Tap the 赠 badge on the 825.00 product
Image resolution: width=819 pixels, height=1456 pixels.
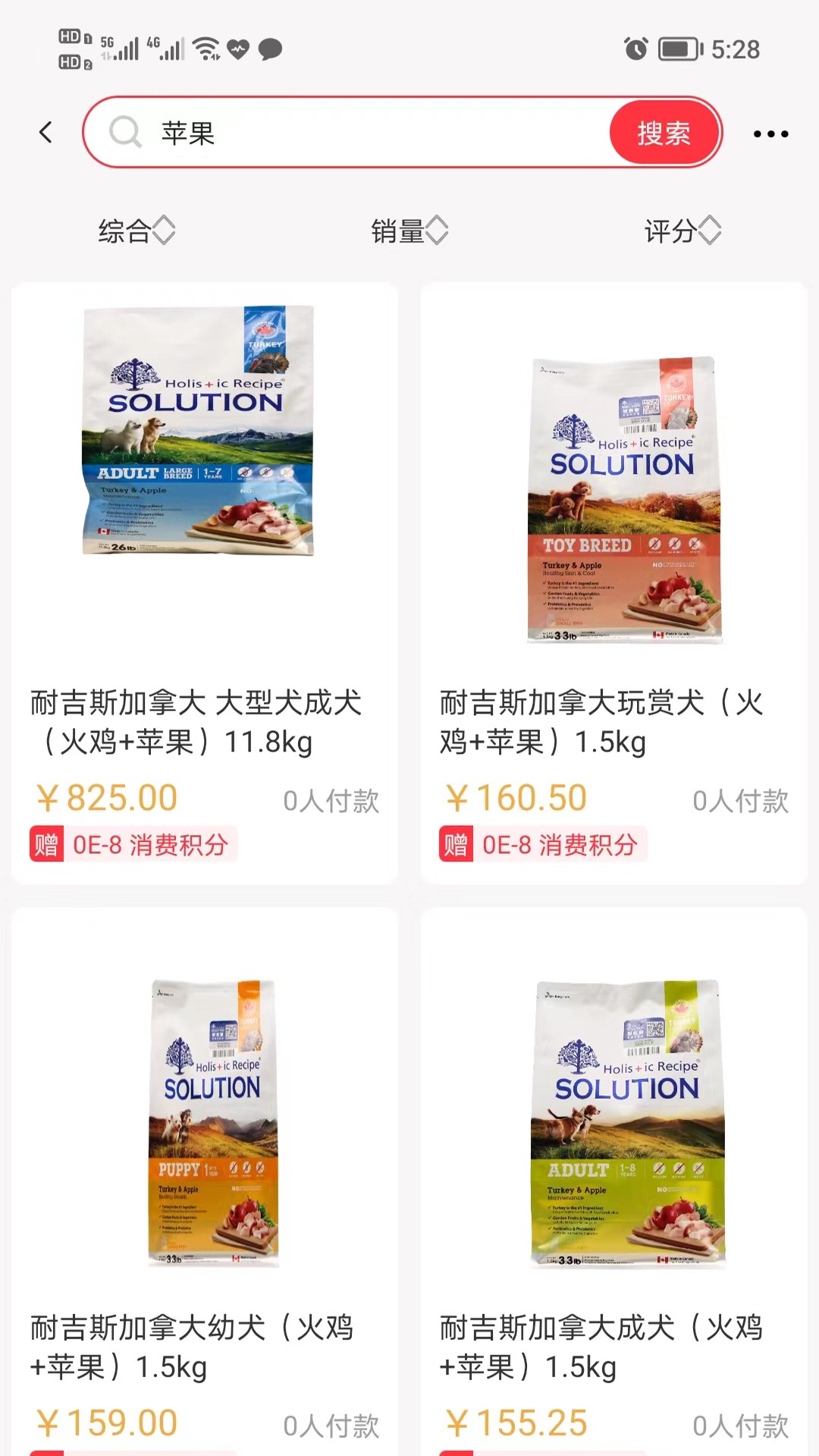point(47,844)
